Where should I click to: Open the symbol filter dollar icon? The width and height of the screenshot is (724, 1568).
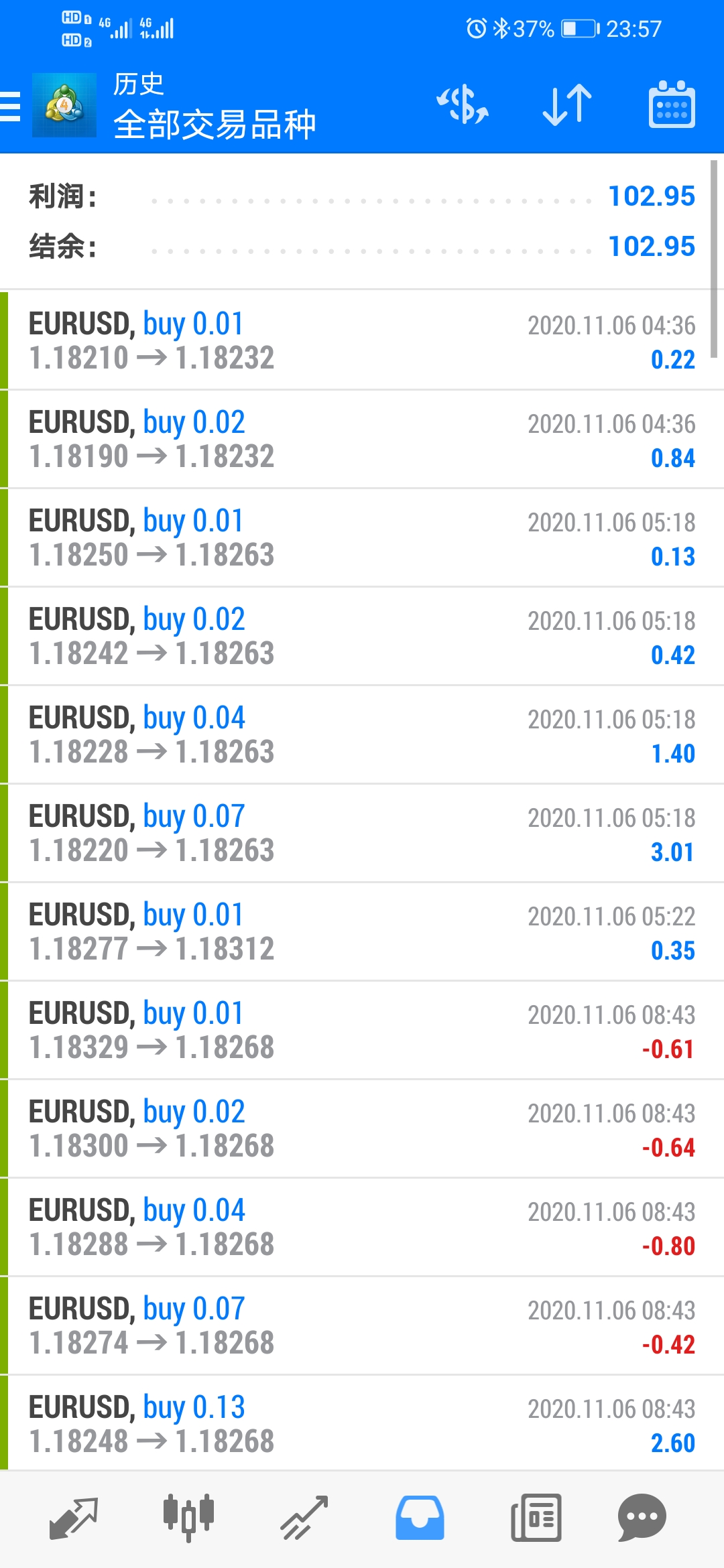click(463, 105)
